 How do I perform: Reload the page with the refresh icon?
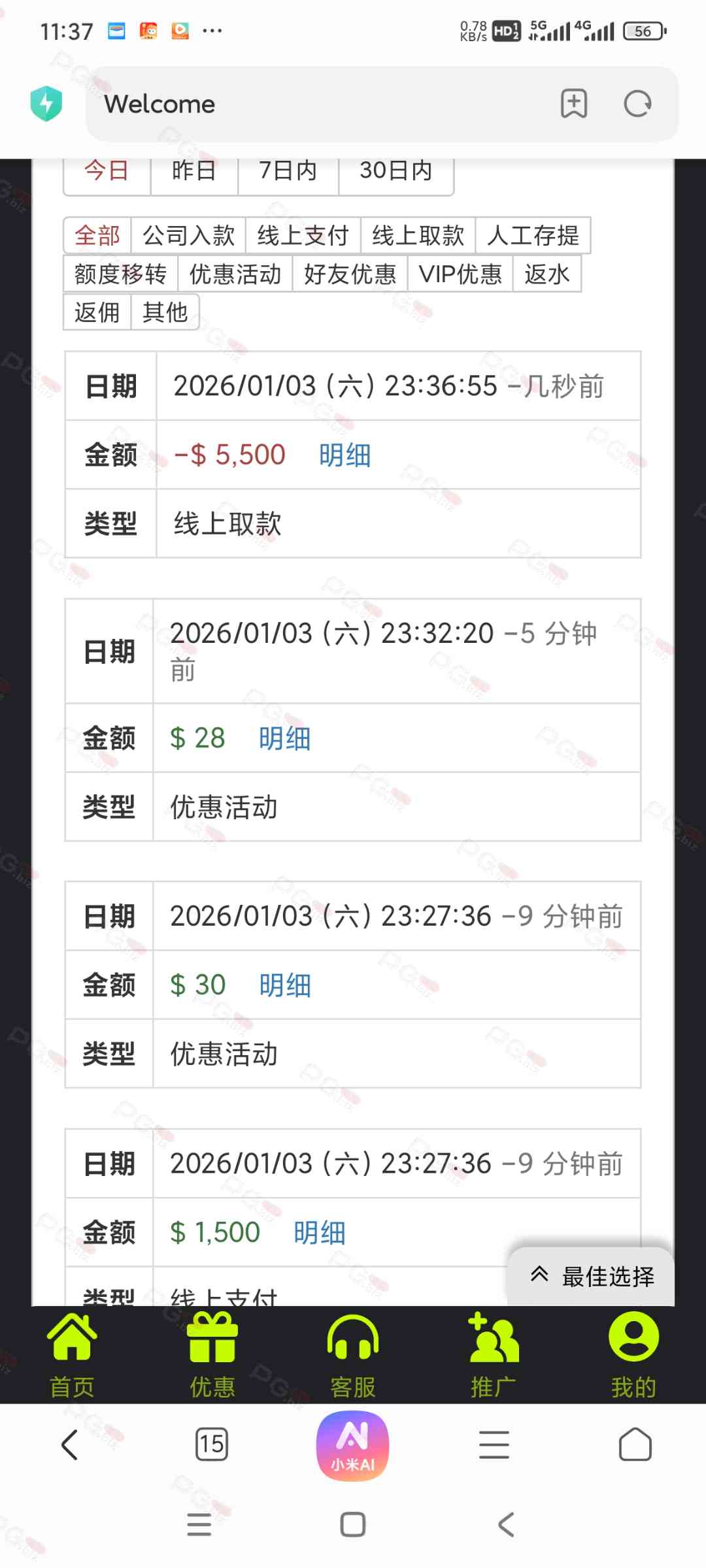click(x=637, y=104)
